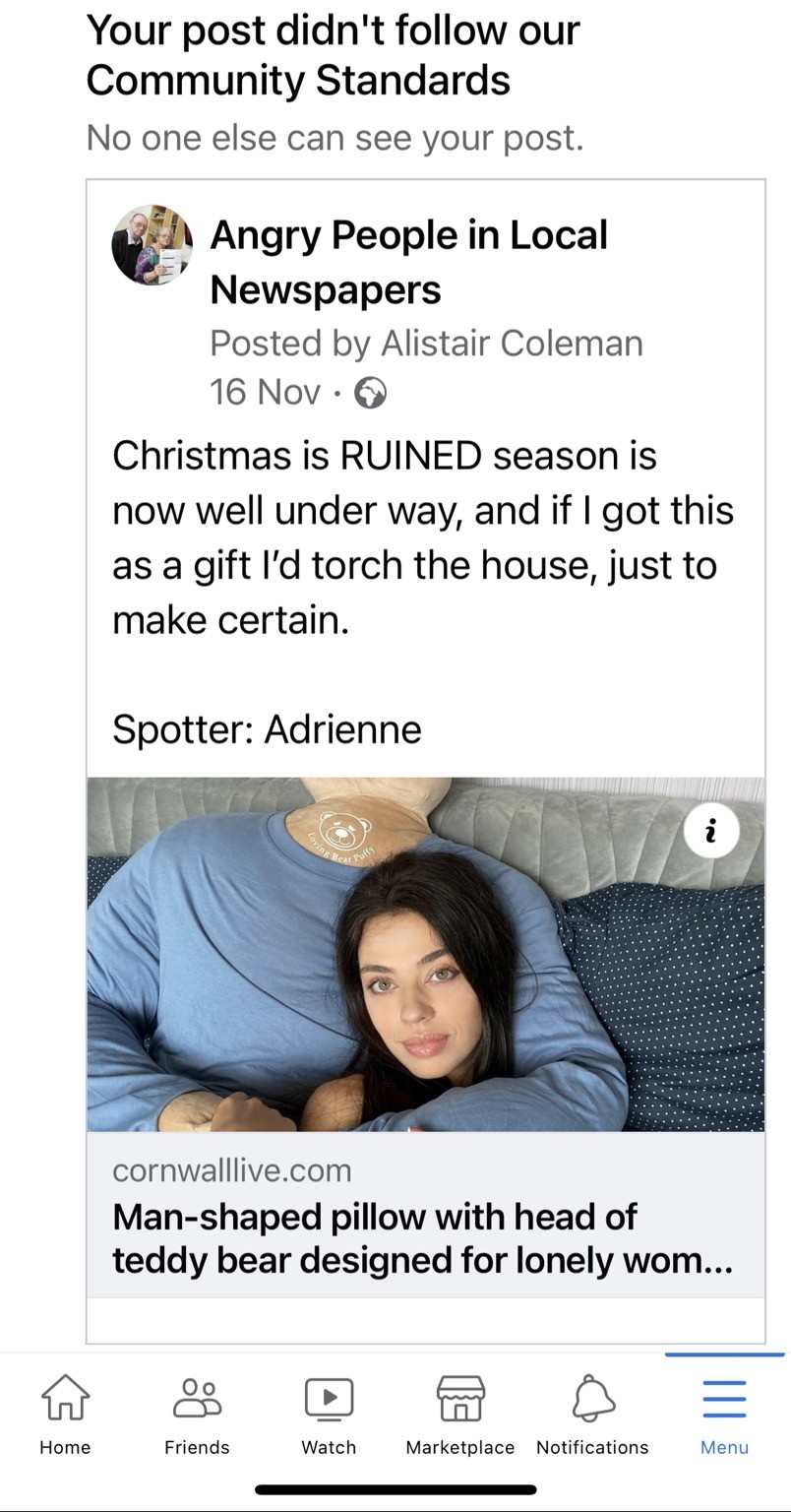Open the Angry People in Local Newspapers page

(408, 262)
